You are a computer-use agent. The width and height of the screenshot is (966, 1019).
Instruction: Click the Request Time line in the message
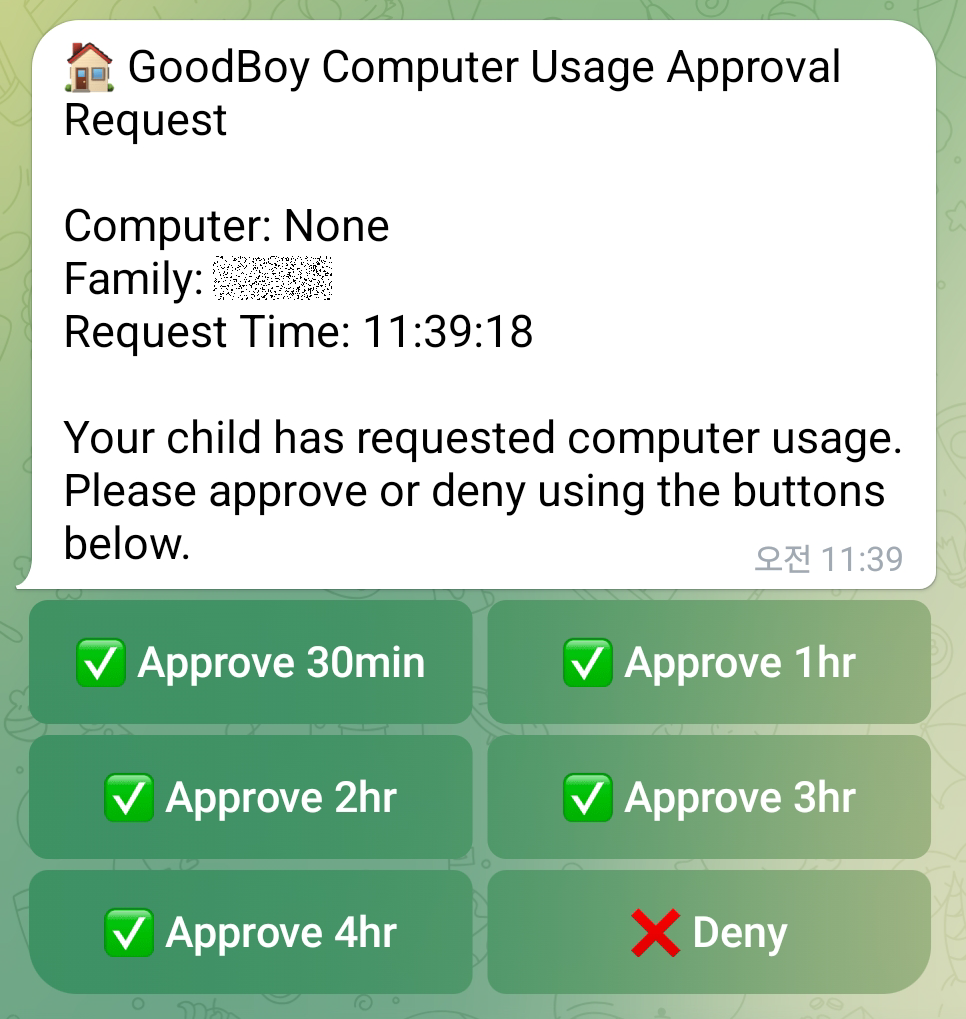click(298, 332)
